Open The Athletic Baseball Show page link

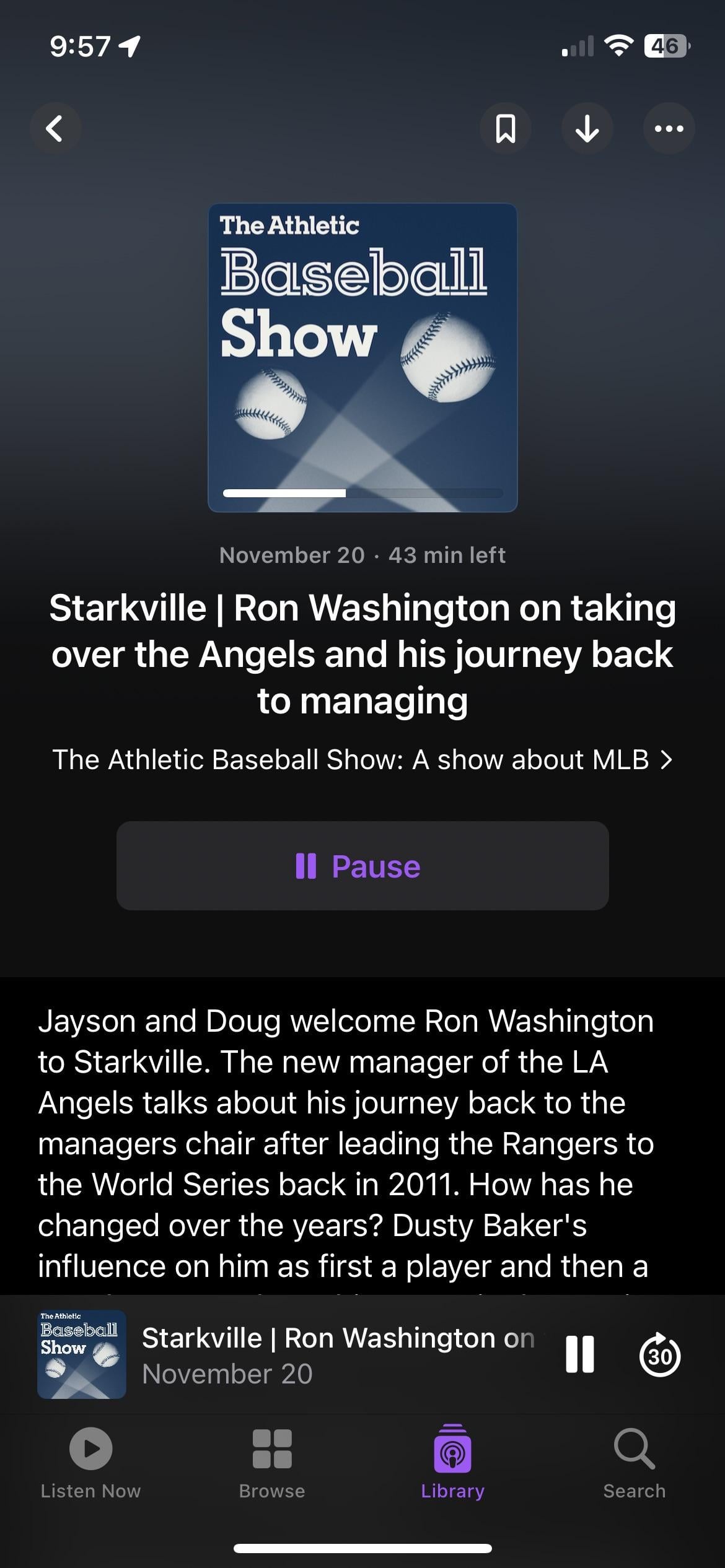[x=362, y=759]
